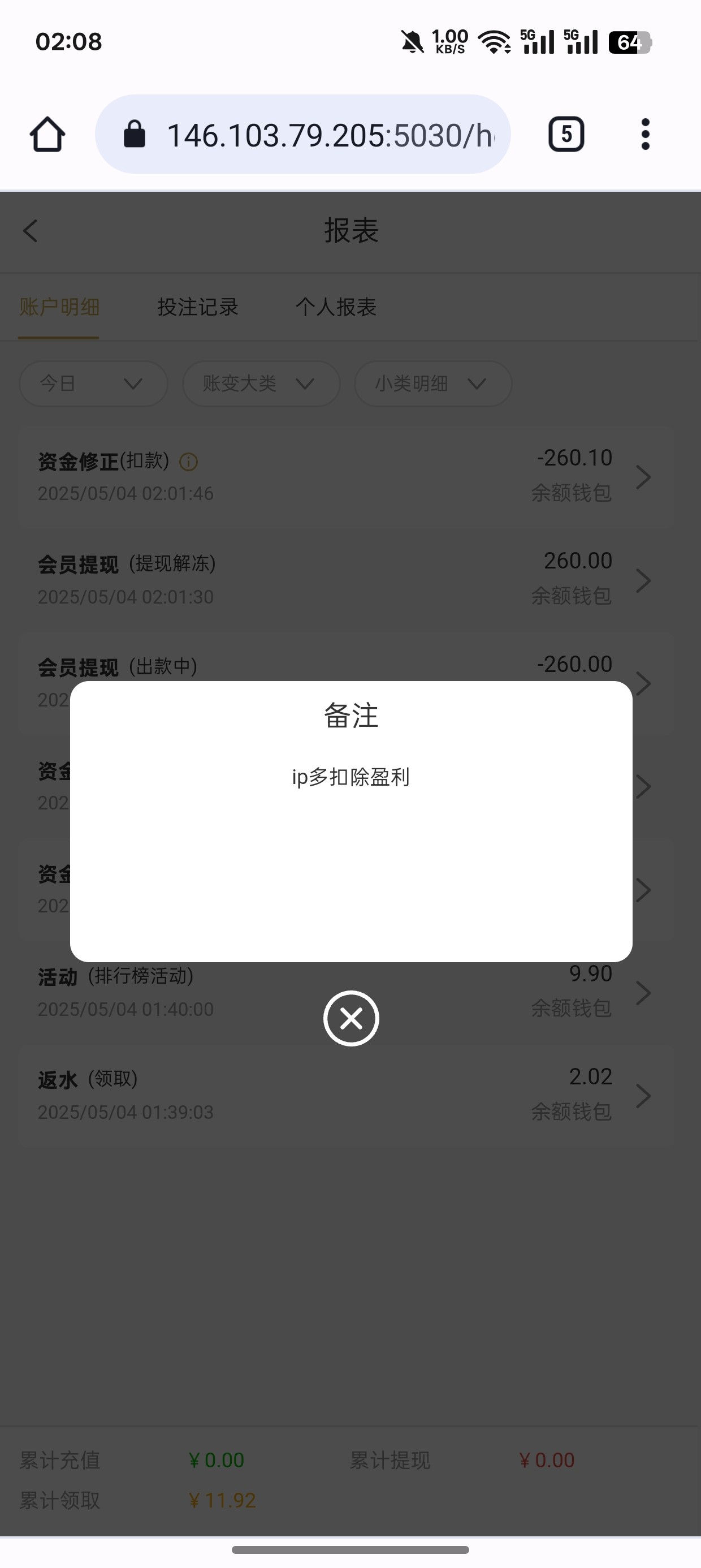Select the 账户明细 tab

(x=59, y=307)
